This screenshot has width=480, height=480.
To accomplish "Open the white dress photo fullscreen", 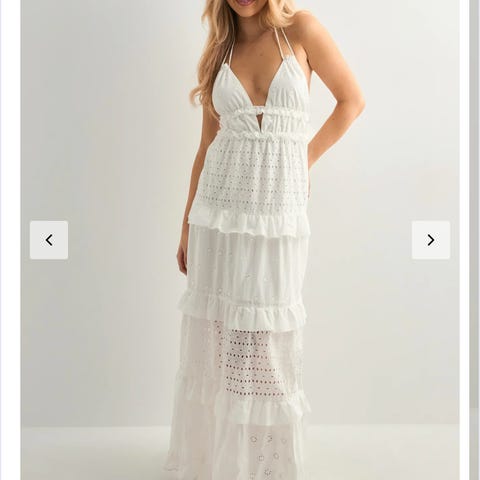I will [x=240, y=240].
